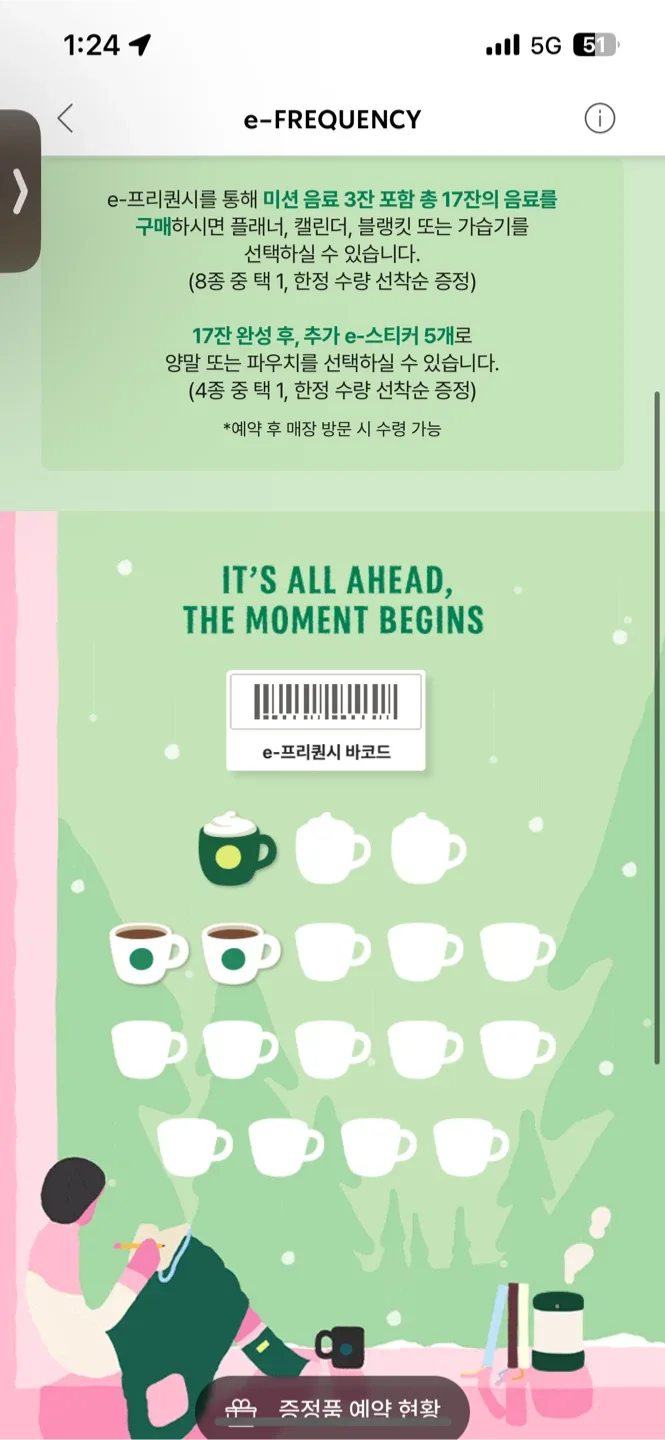Screen dimensions: 665x1440
Task: Expand the side handle arrow on the left edge
Action: (19, 191)
